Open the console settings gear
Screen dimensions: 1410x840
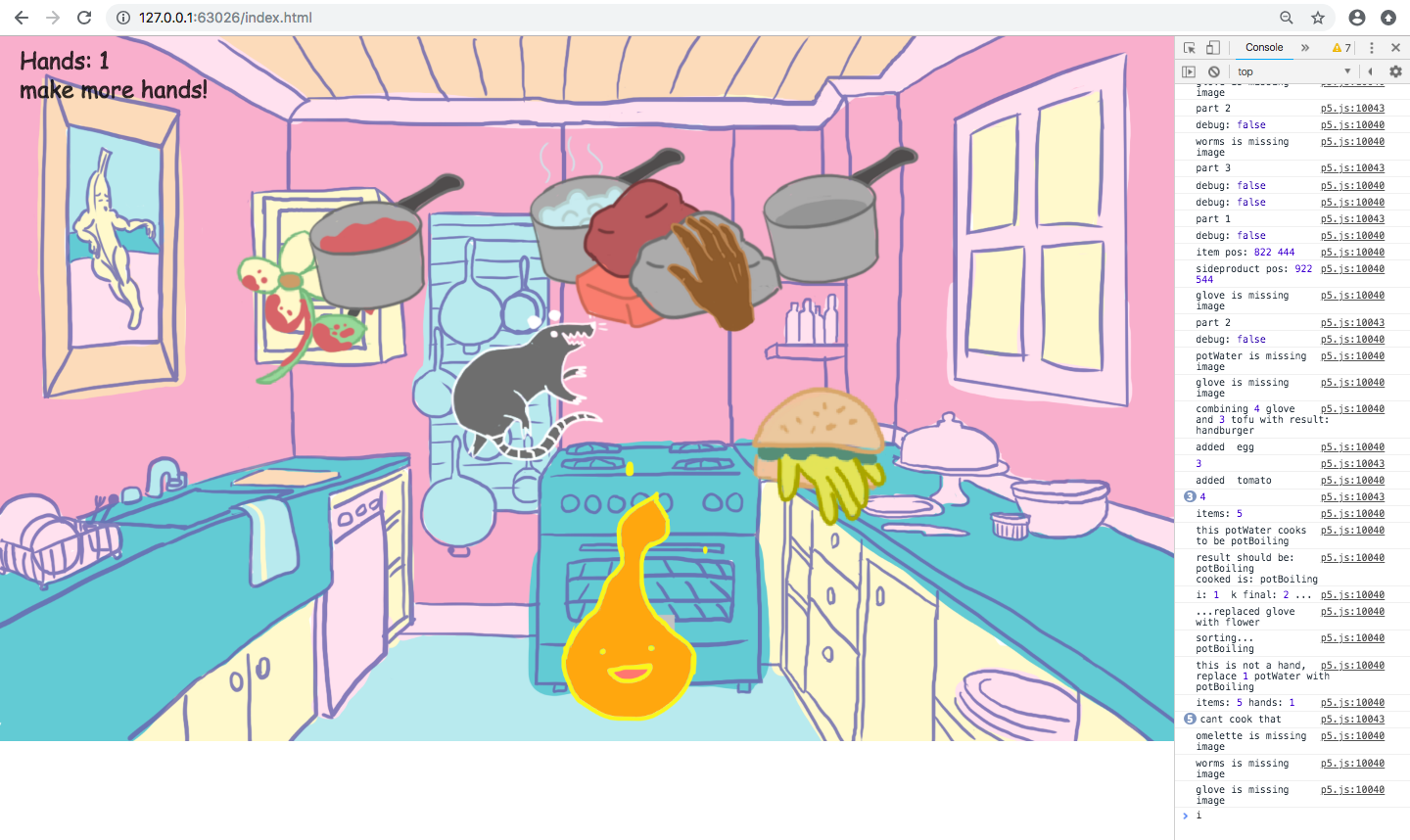(x=1395, y=71)
